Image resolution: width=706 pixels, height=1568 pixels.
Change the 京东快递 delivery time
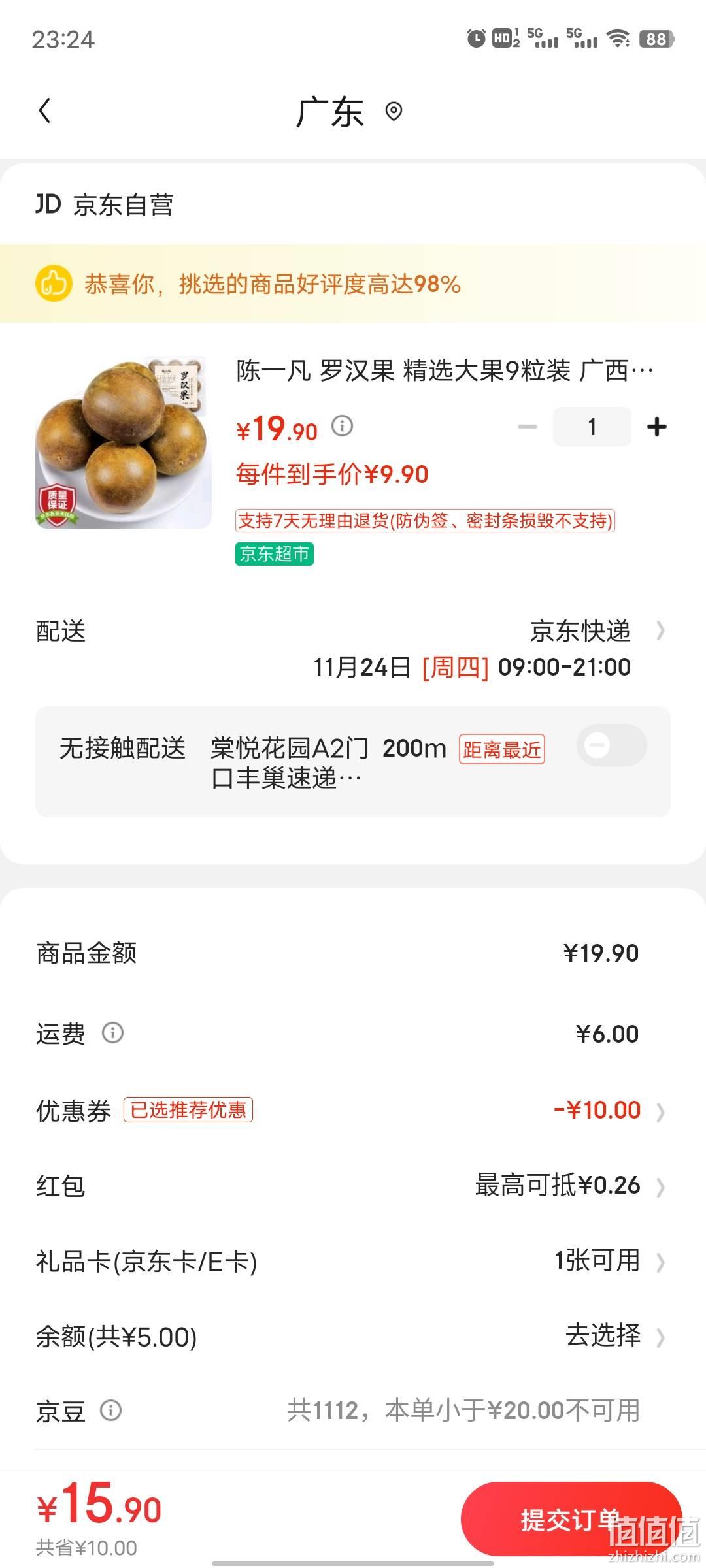coord(353,648)
